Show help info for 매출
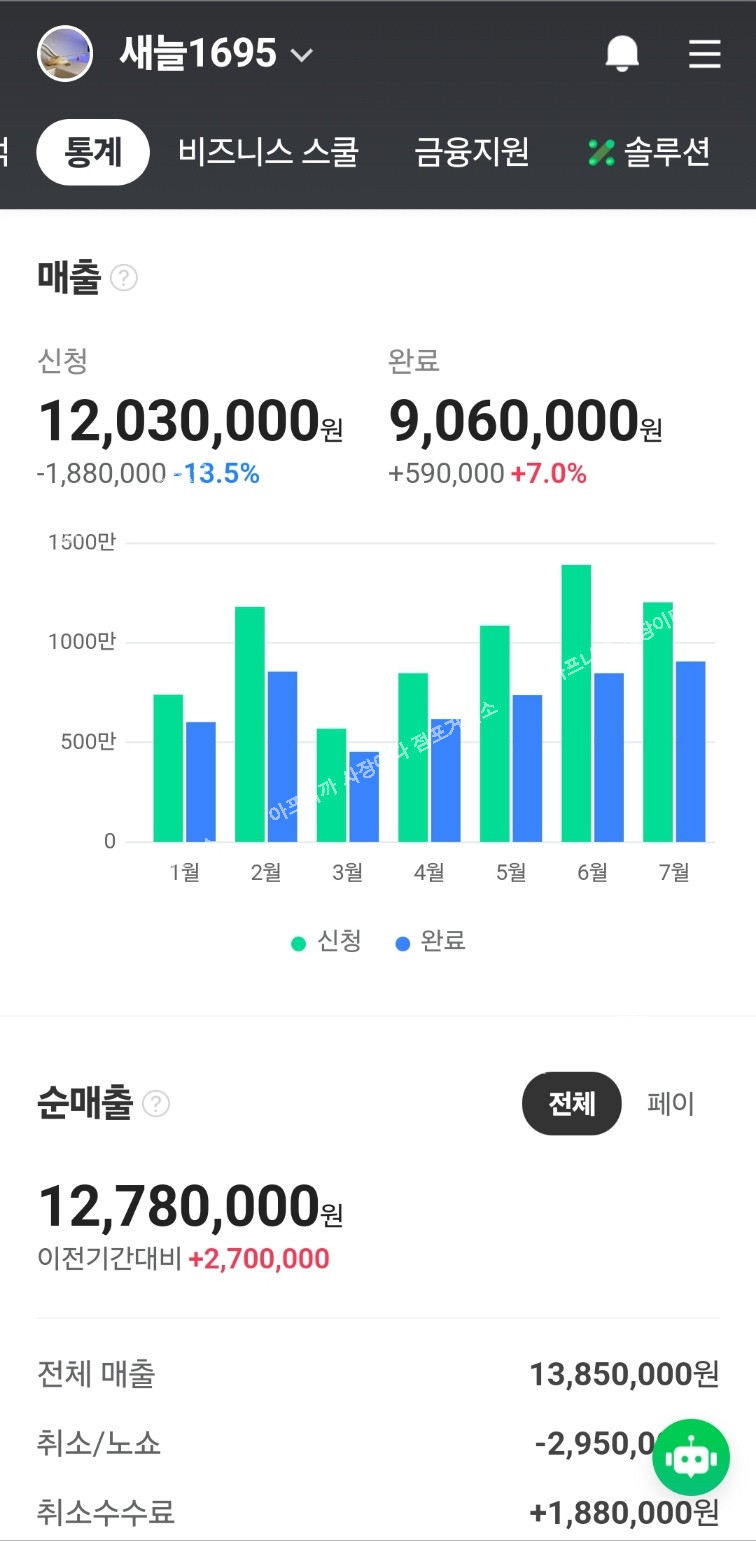Image resolution: width=756 pixels, height=1541 pixels. [x=123, y=278]
